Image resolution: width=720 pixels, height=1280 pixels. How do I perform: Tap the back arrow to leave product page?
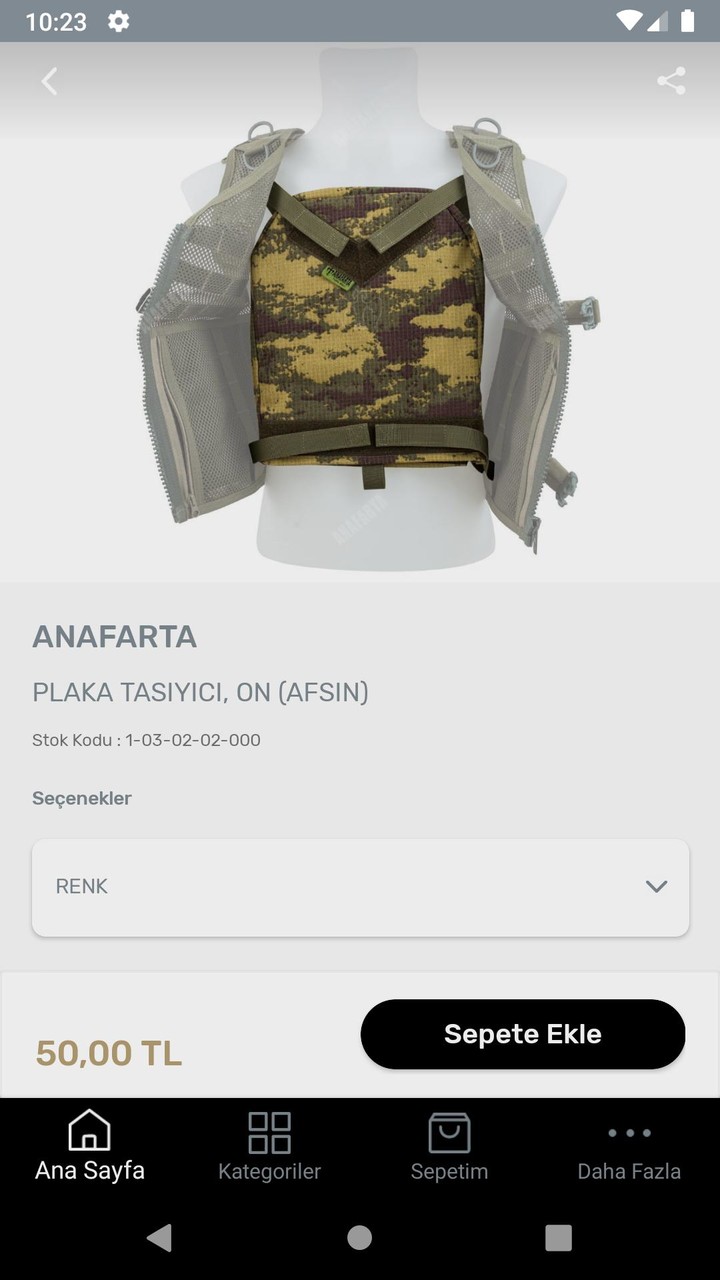click(x=49, y=81)
